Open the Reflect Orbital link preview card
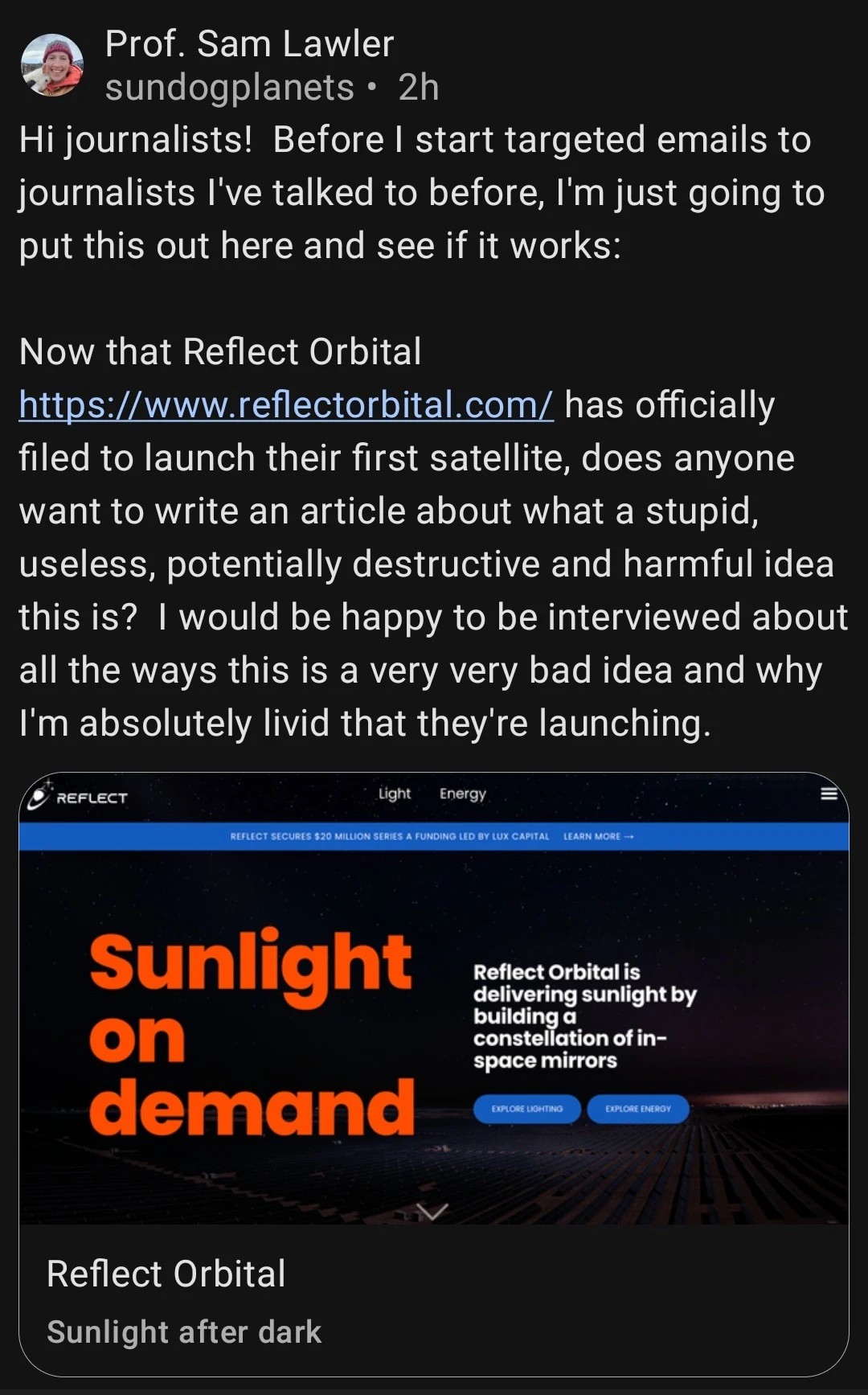 [434, 1073]
